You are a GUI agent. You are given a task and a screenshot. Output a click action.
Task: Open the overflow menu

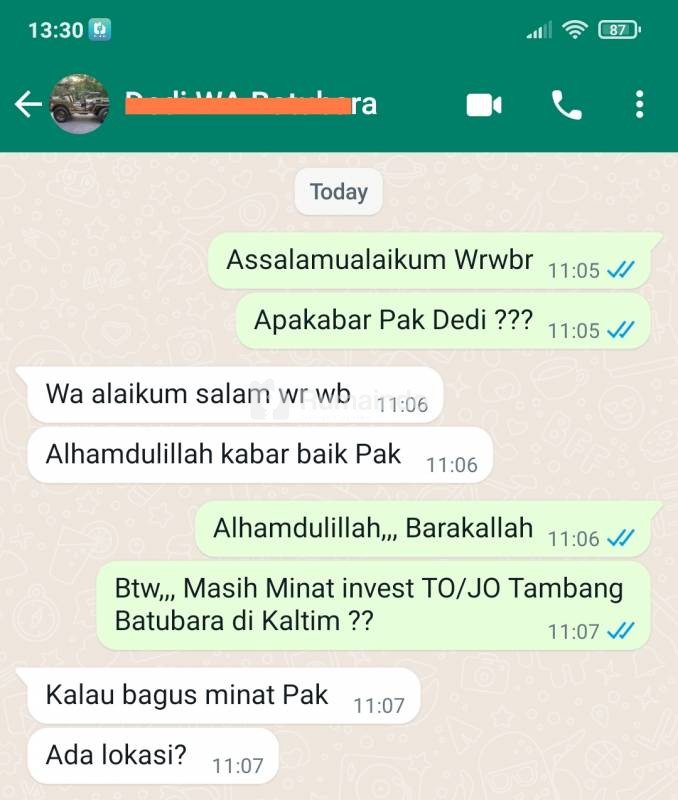coord(640,105)
